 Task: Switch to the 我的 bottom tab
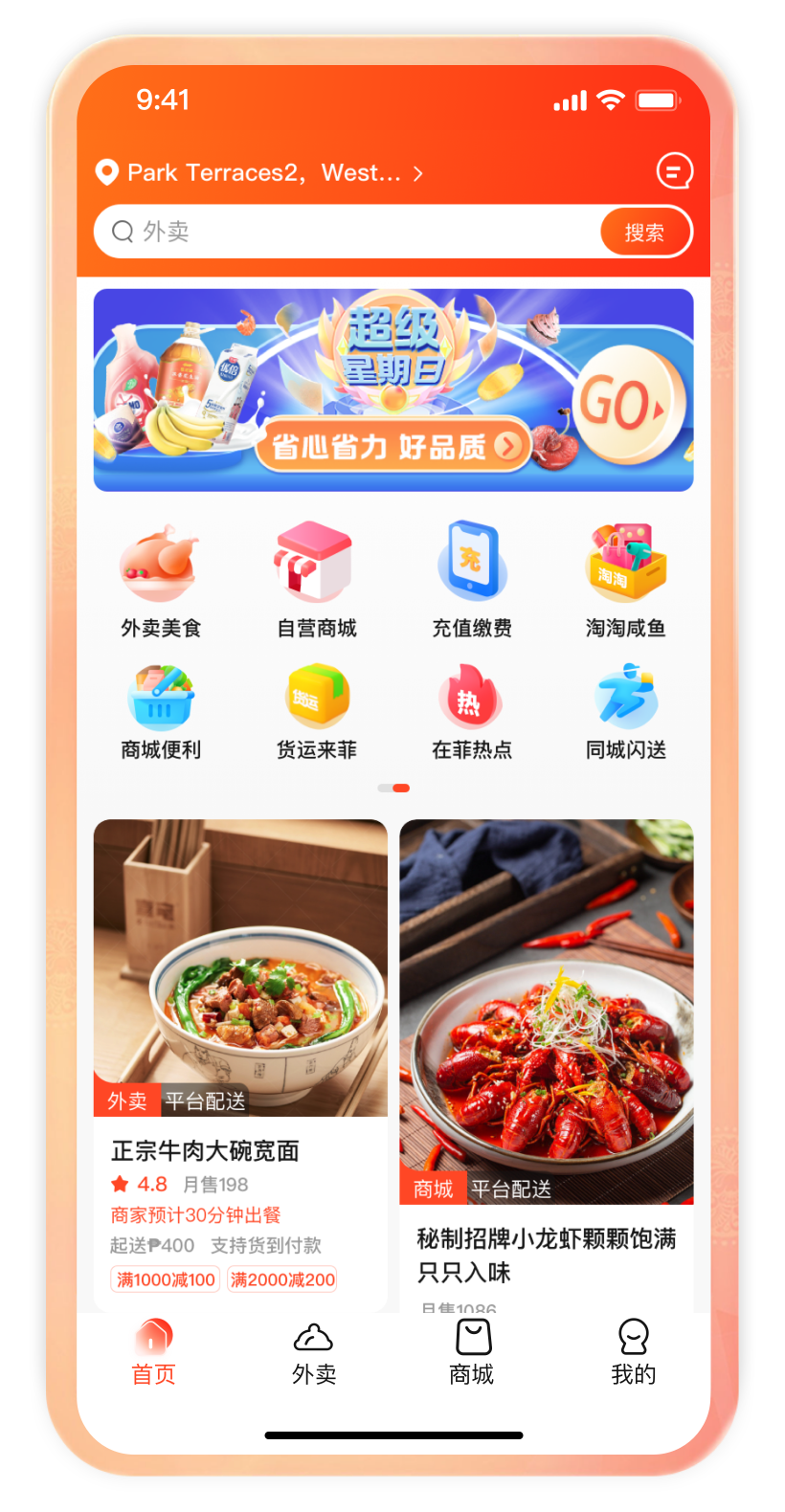[633, 1353]
